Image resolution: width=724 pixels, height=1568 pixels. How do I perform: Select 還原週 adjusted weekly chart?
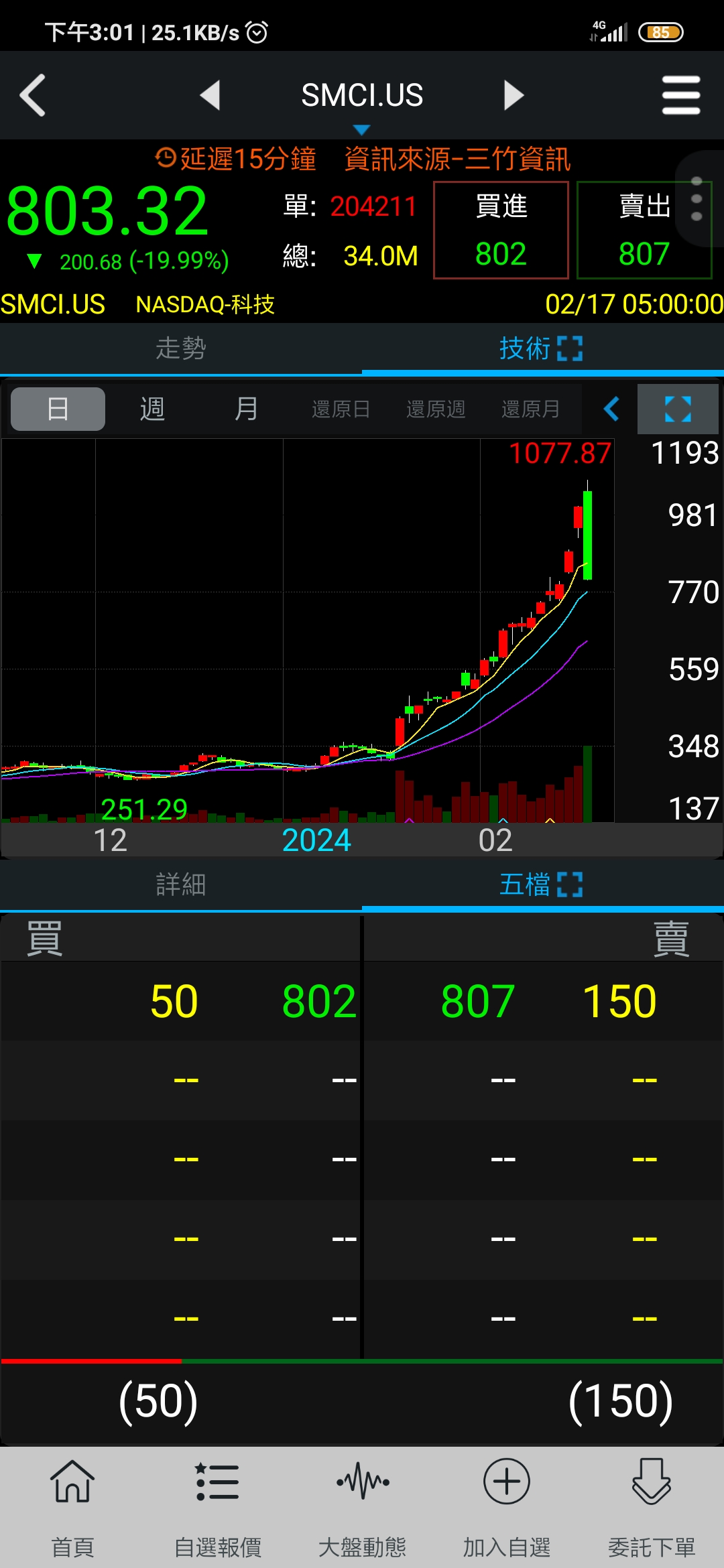[x=436, y=409]
